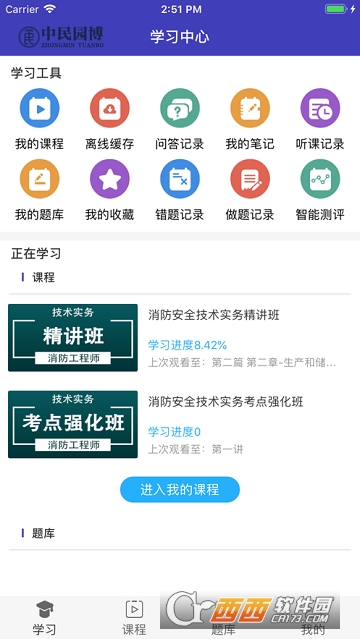Image resolution: width=360 pixels, height=639 pixels.
Task: Open 做题记录 practice history
Action: [250, 189]
